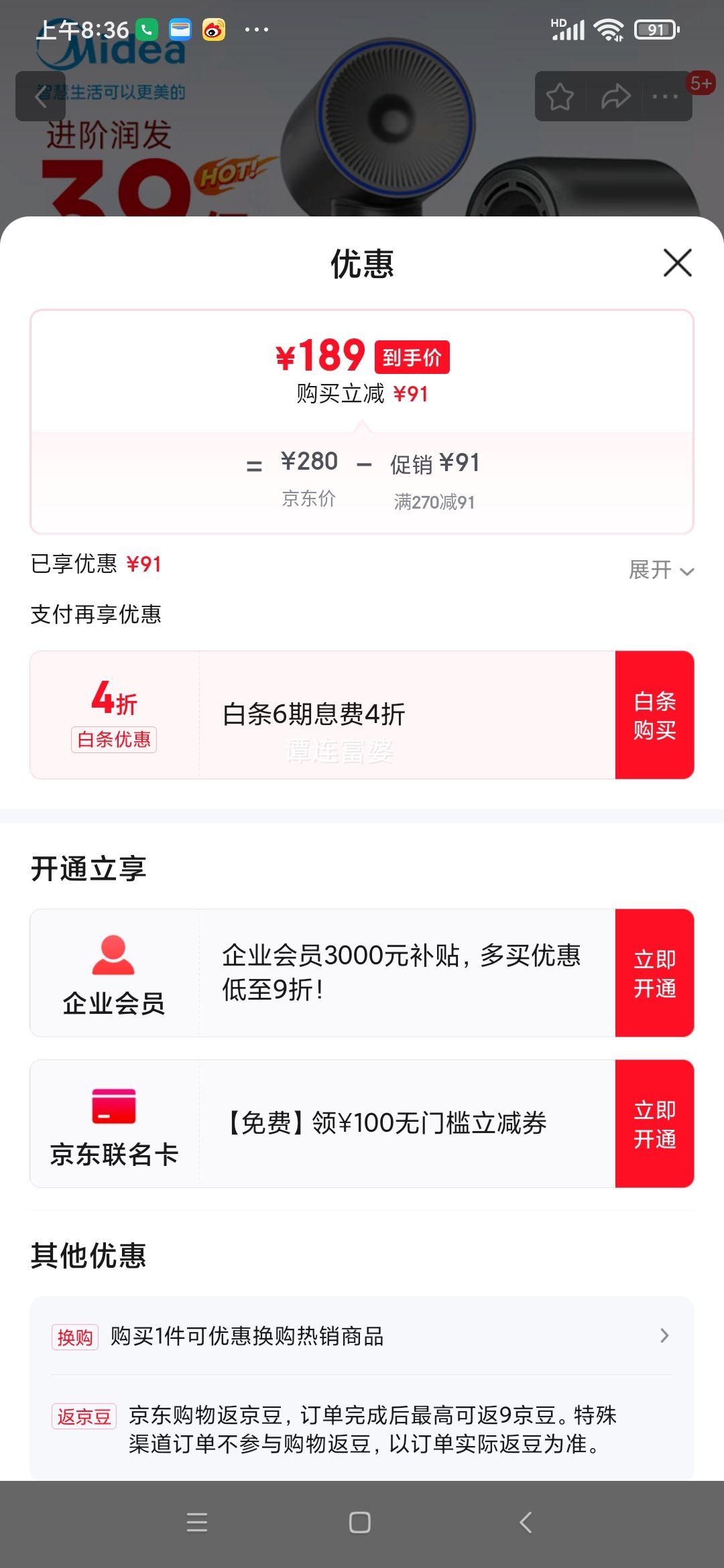Close the 优惠 discount panel
The image size is (724, 1568).
pyautogui.click(x=677, y=263)
